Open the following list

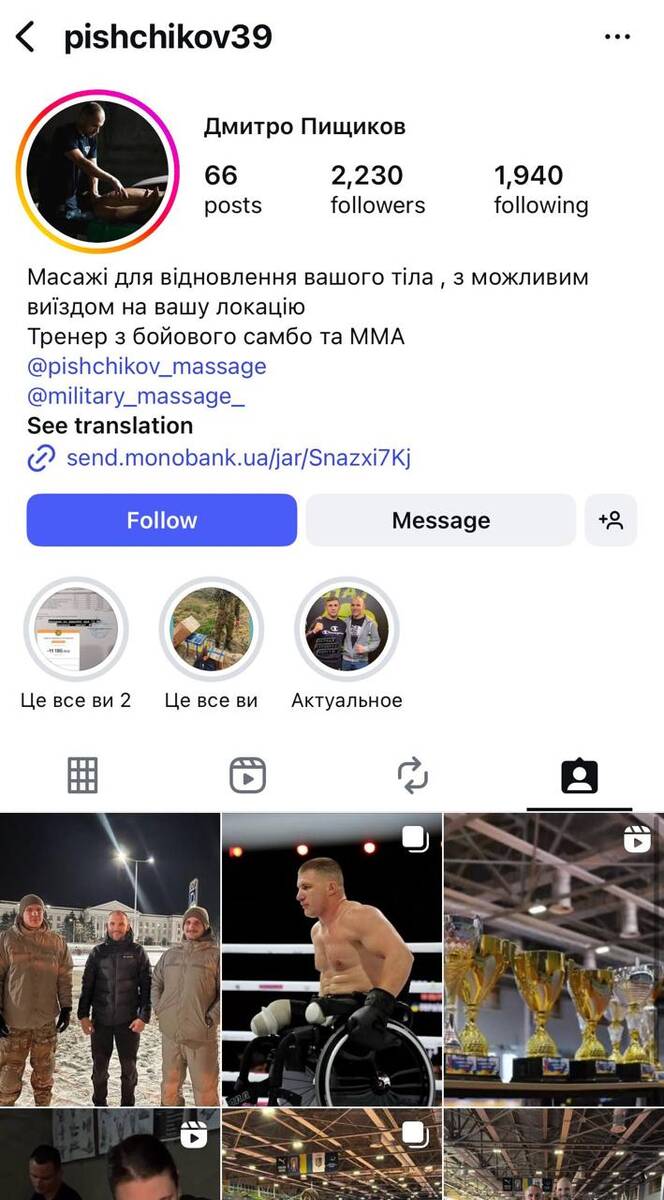pos(540,189)
